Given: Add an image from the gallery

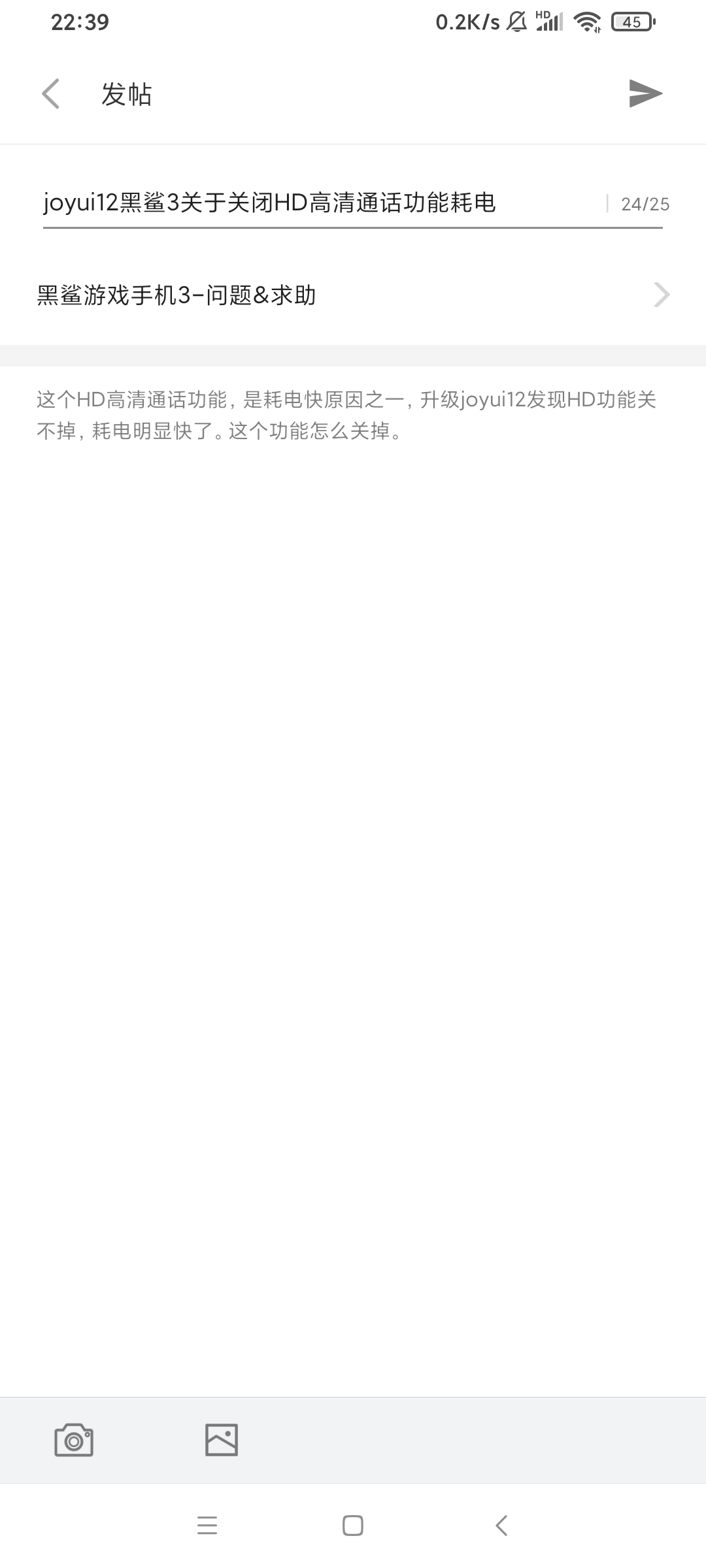Looking at the screenshot, I should coord(222,1440).
